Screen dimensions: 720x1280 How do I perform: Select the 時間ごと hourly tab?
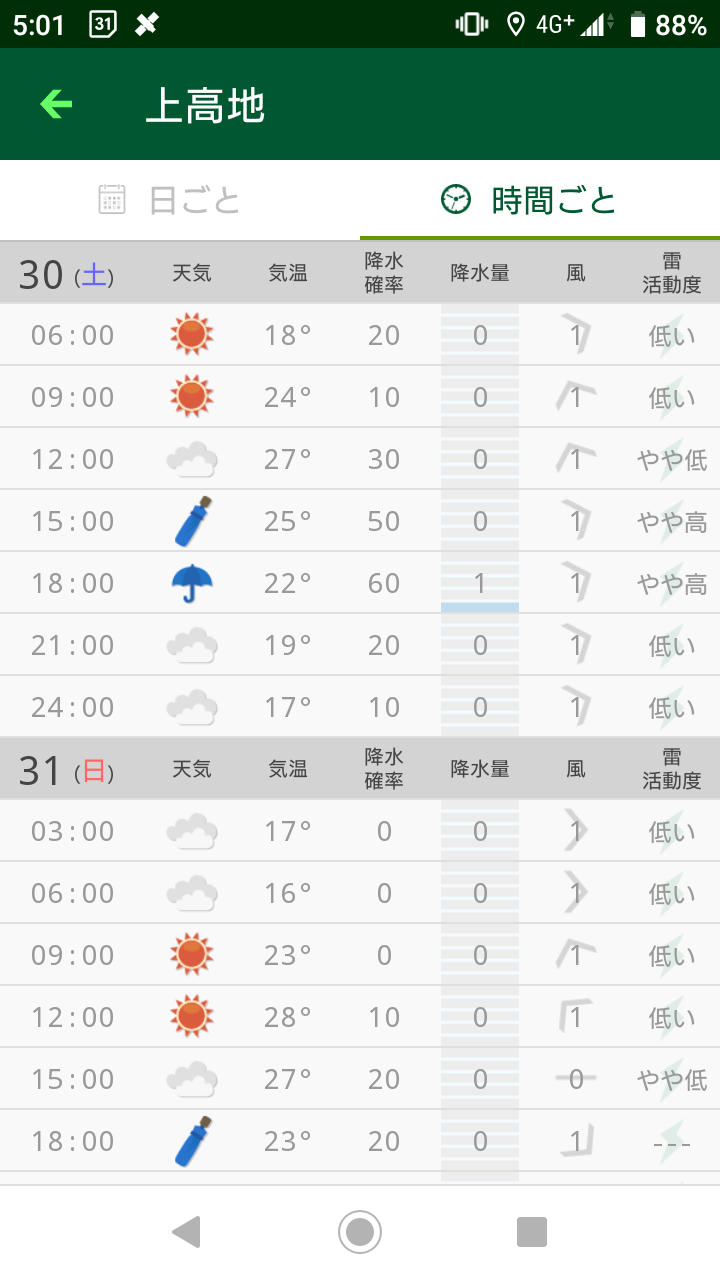(542, 200)
